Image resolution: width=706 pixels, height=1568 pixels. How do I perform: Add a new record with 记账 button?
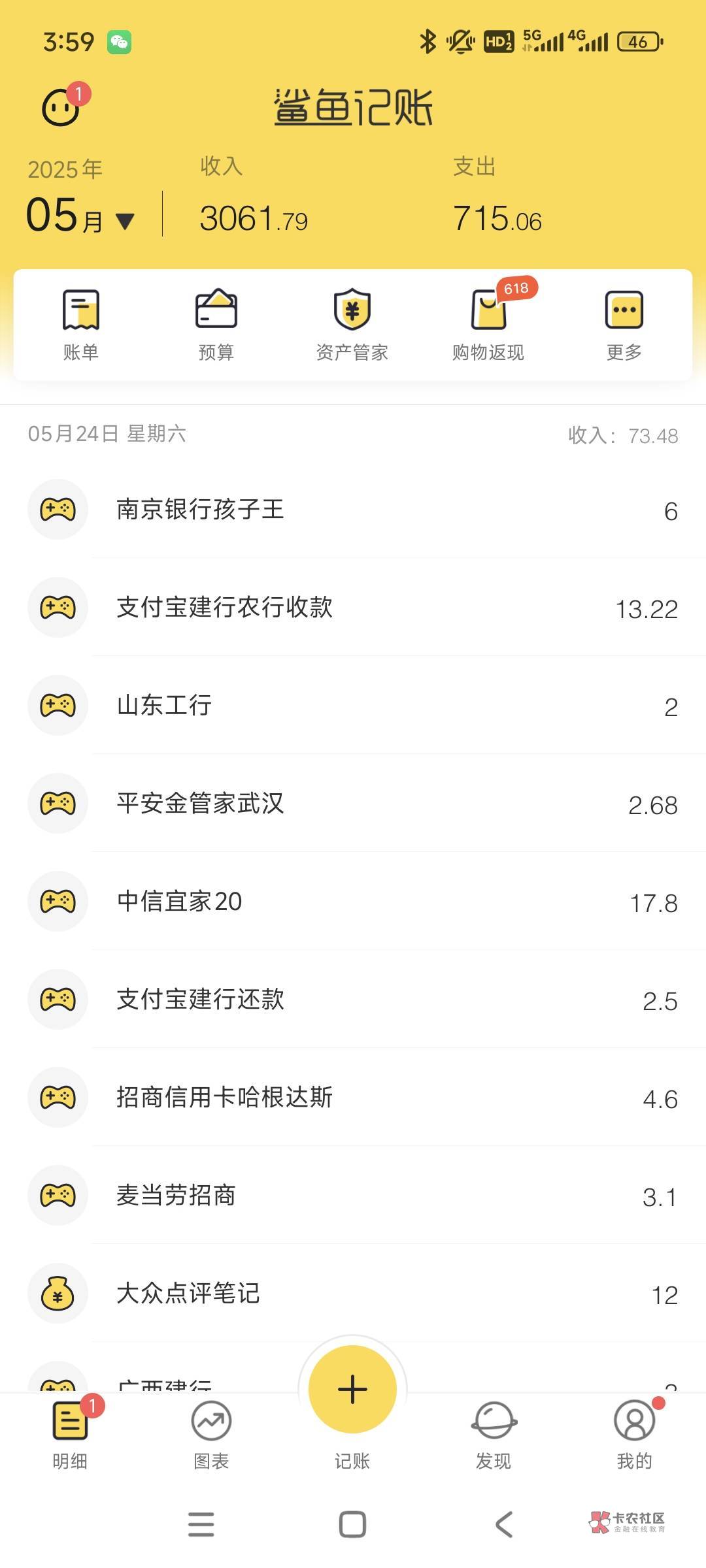pos(352,1390)
